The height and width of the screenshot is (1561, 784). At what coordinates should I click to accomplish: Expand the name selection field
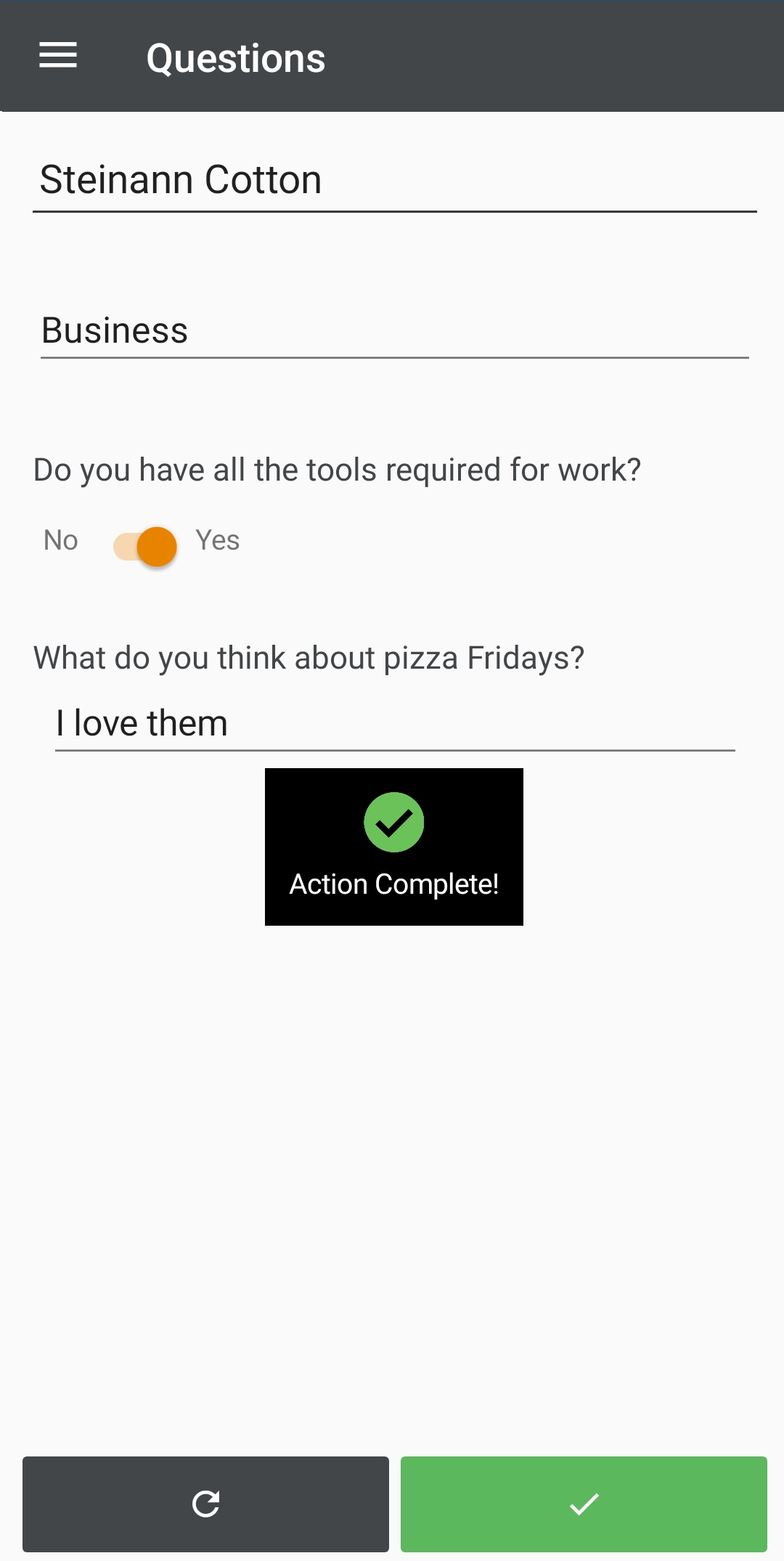pyautogui.click(x=392, y=179)
